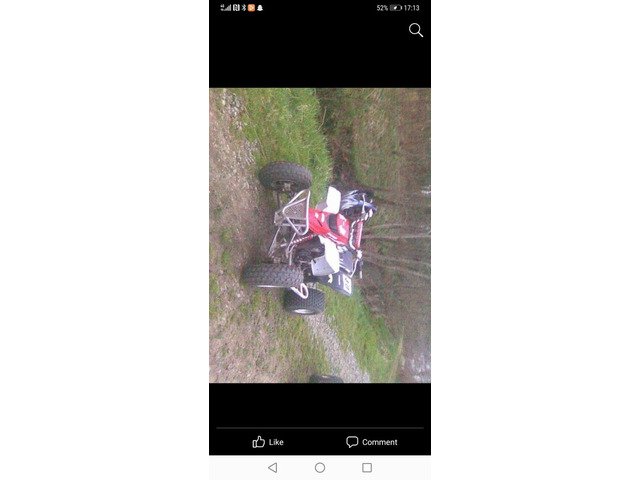
Task: Go to the home screen
Action: tap(320, 467)
